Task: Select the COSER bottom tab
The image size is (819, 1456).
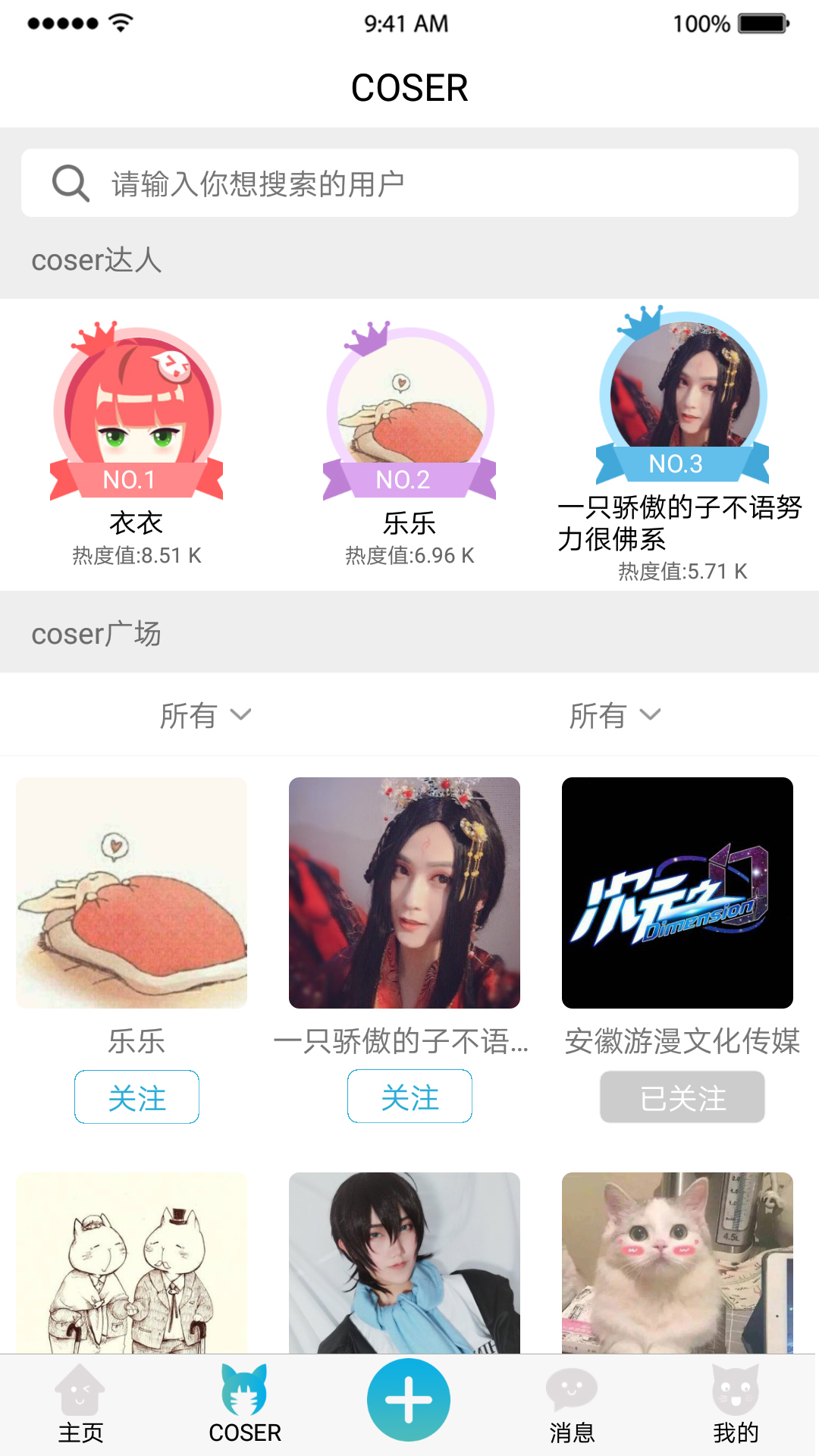Action: 244,1404
